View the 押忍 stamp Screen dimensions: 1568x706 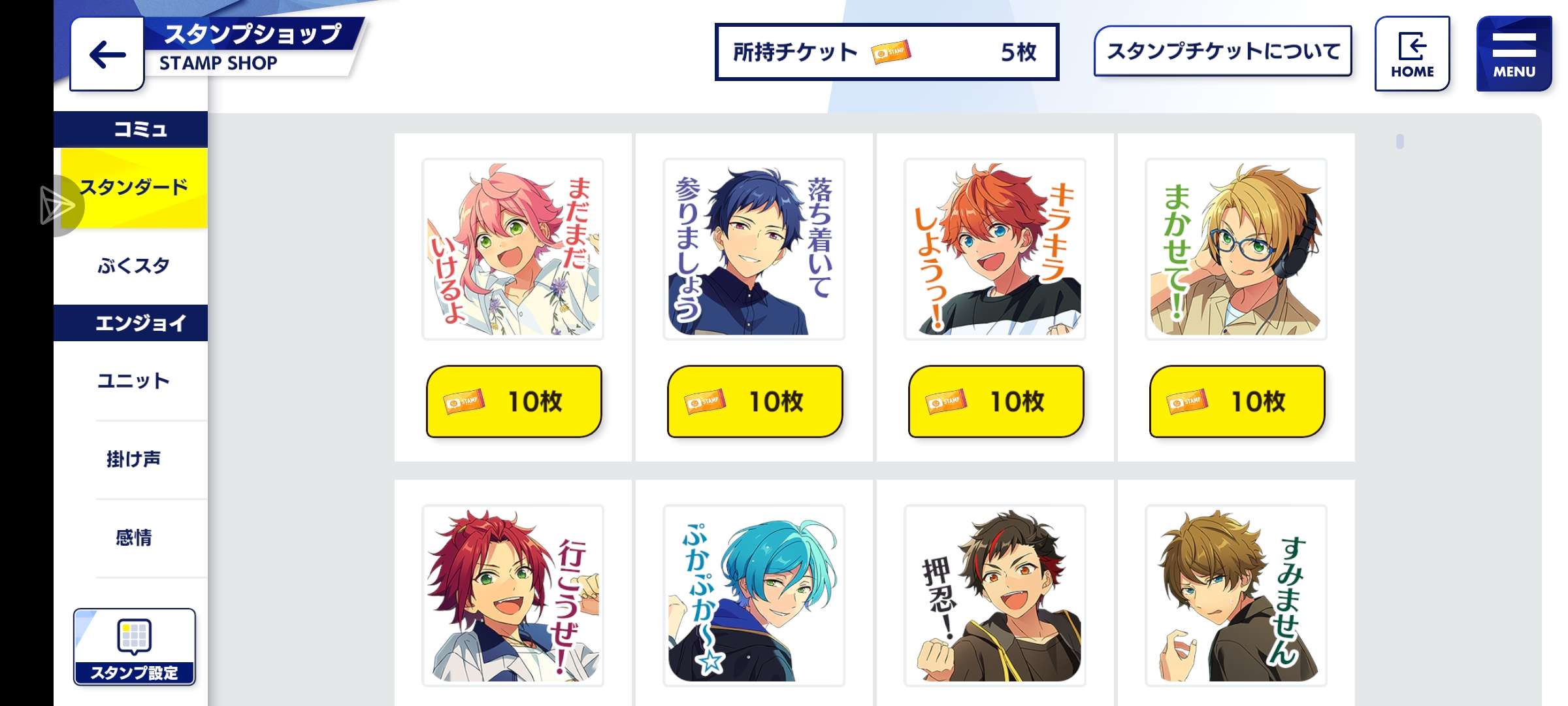(x=995, y=596)
